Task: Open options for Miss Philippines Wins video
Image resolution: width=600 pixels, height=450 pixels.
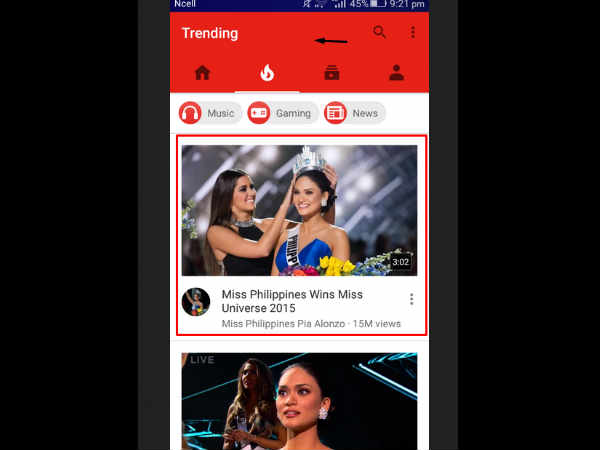Action: 411,299
